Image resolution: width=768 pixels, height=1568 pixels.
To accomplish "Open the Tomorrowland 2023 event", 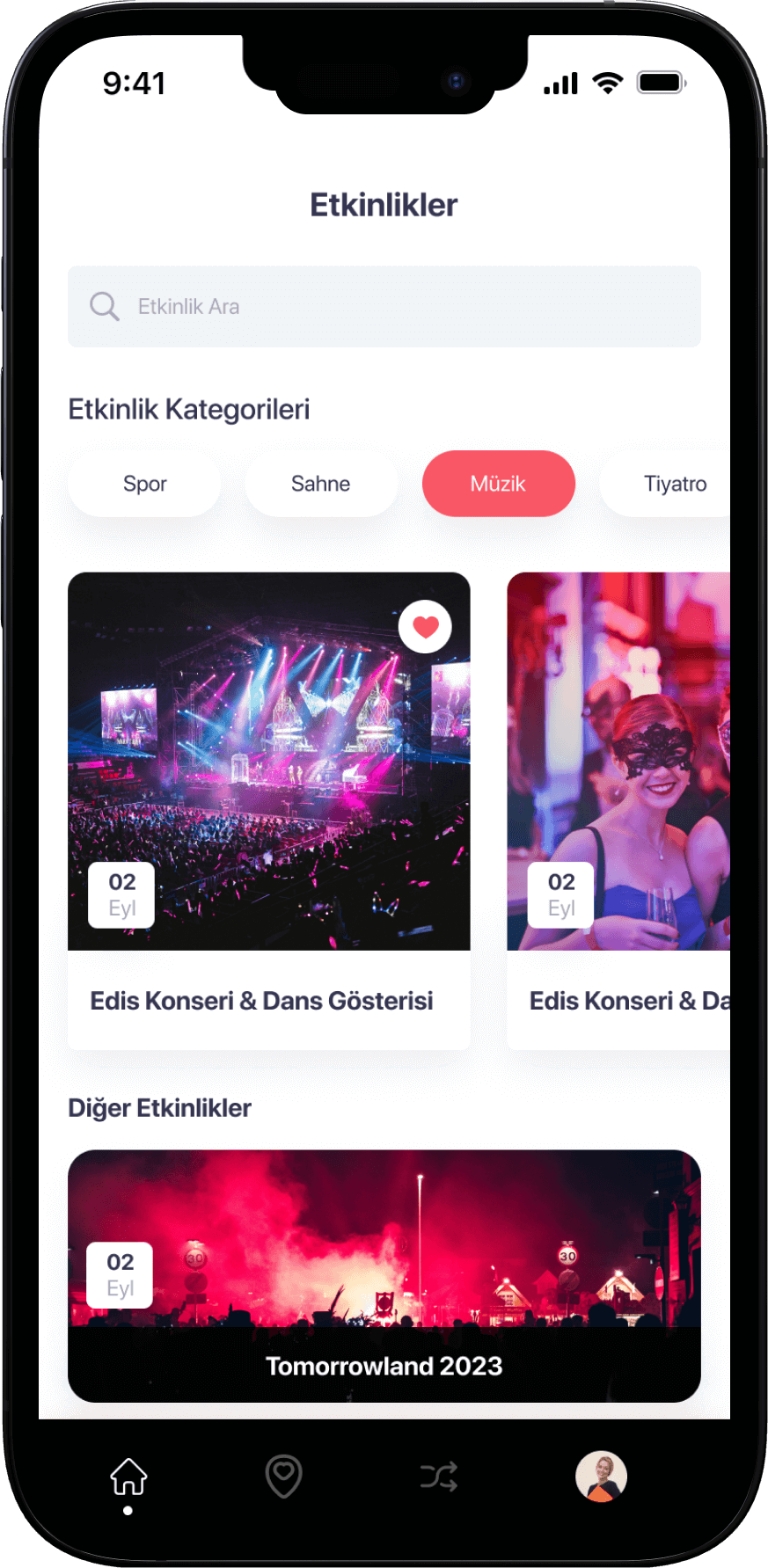I will (x=384, y=1275).
